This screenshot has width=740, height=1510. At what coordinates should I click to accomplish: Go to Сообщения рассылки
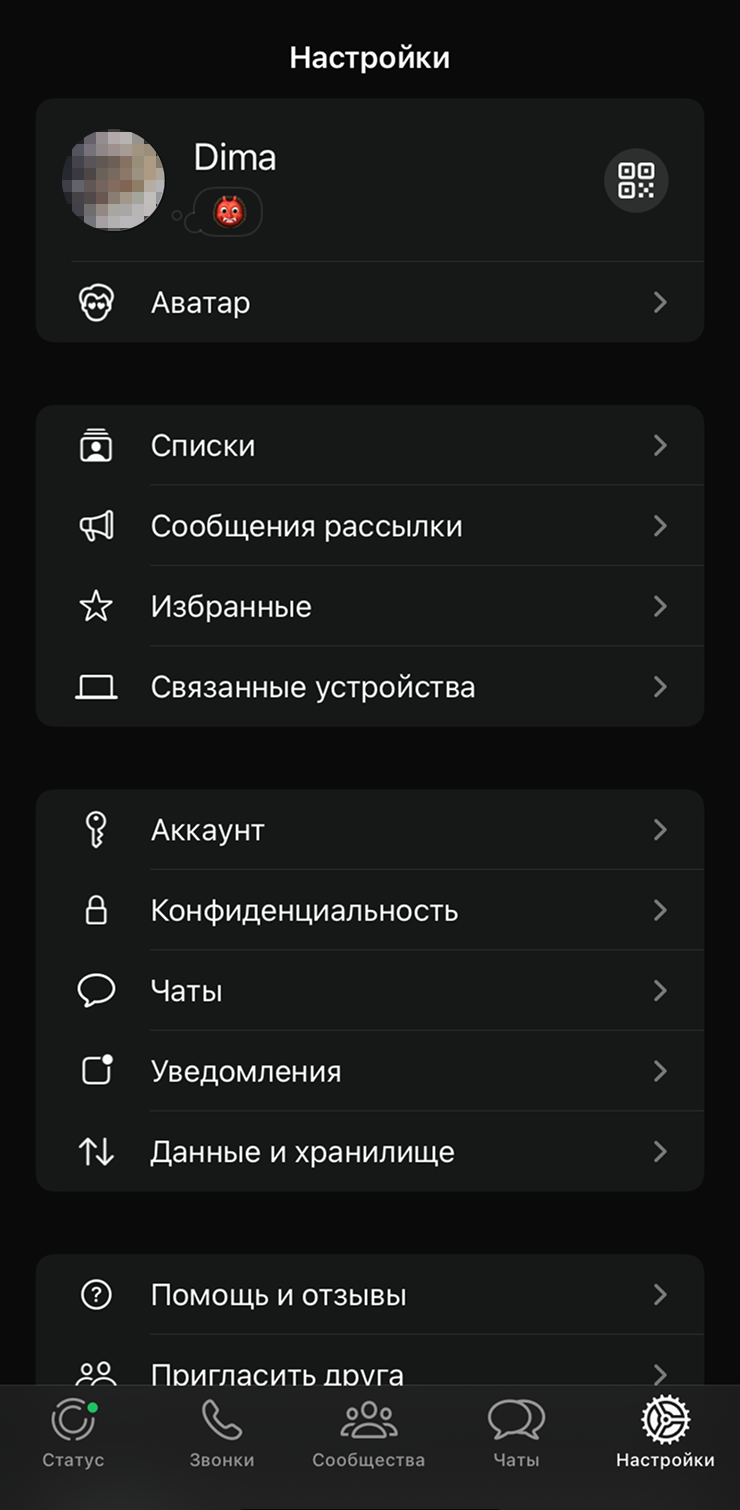[370, 526]
